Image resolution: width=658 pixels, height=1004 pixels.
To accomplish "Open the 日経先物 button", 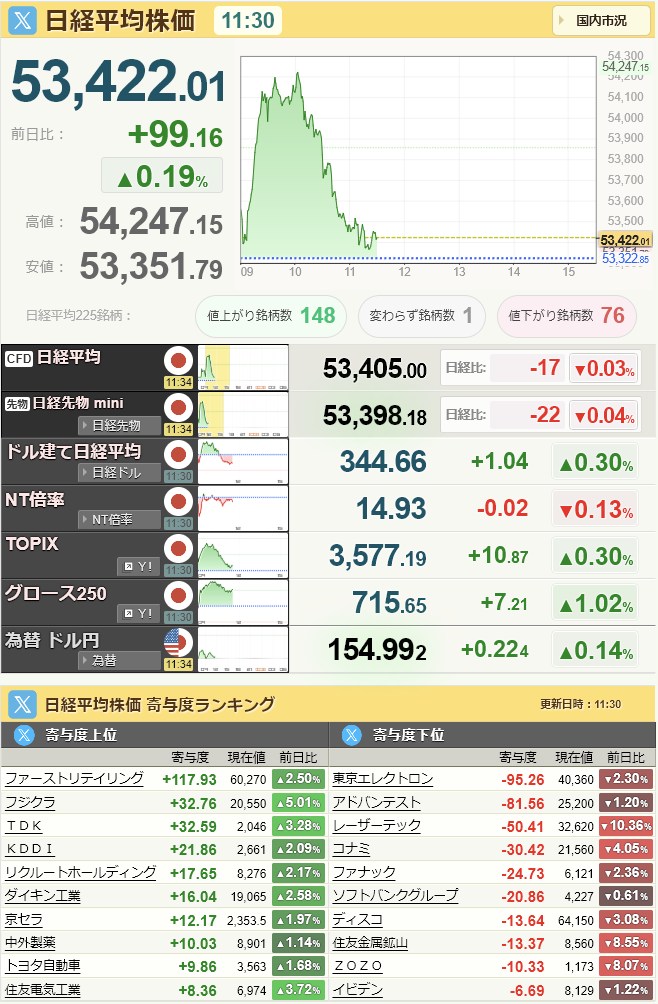I will [x=119, y=425].
